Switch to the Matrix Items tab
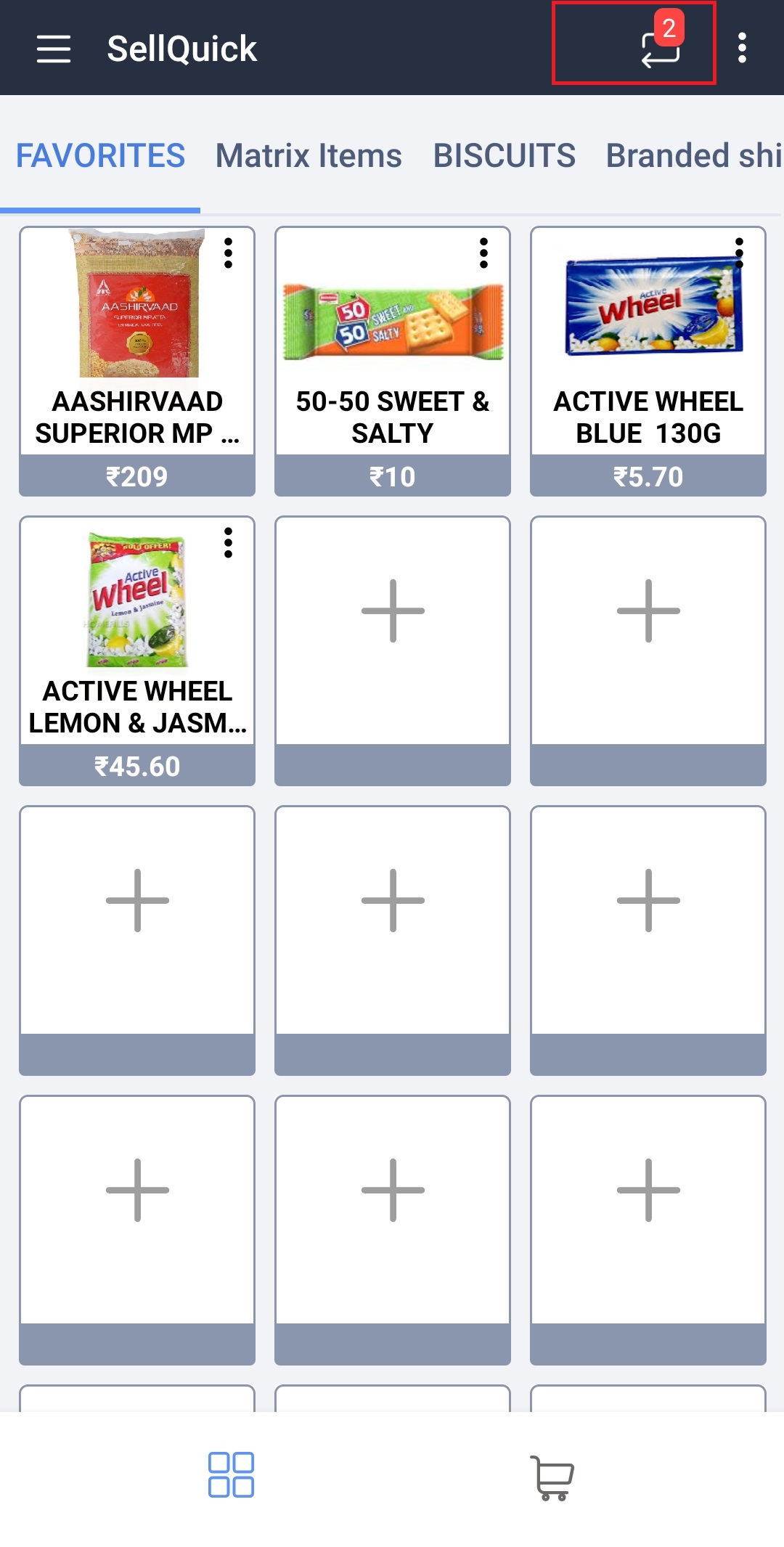 (309, 155)
